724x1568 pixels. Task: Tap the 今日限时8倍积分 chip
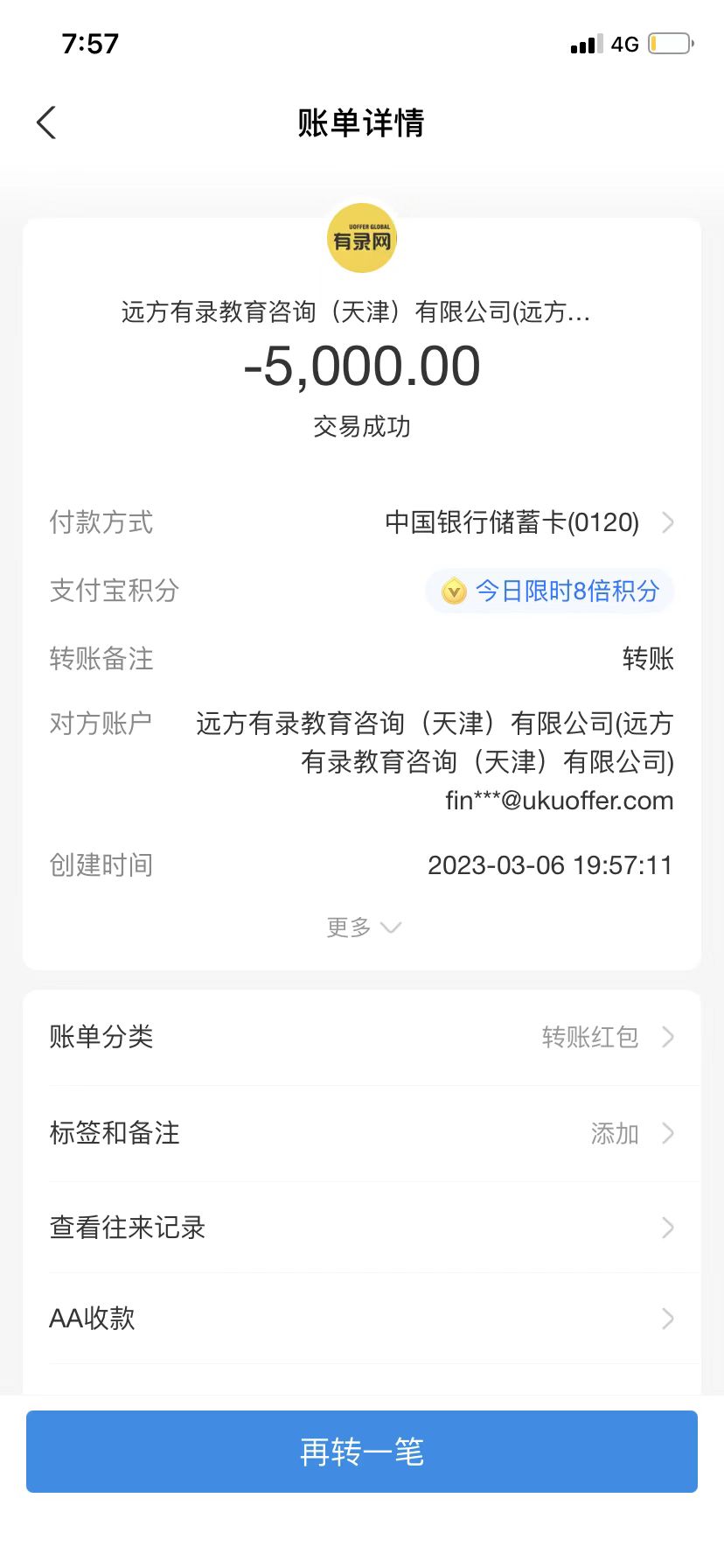pos(550,591)
